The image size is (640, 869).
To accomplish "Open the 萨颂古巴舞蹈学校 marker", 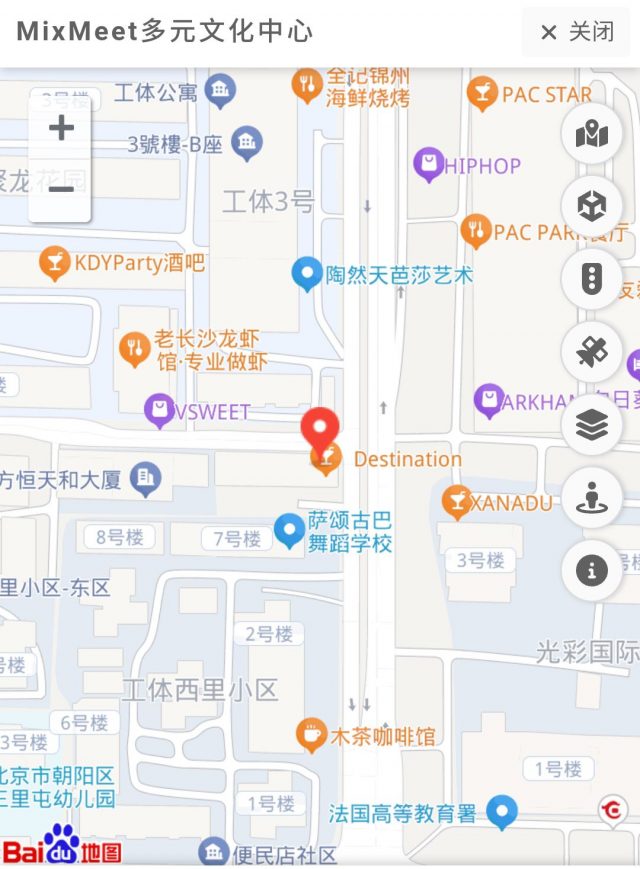I will [x=290, y=530].
